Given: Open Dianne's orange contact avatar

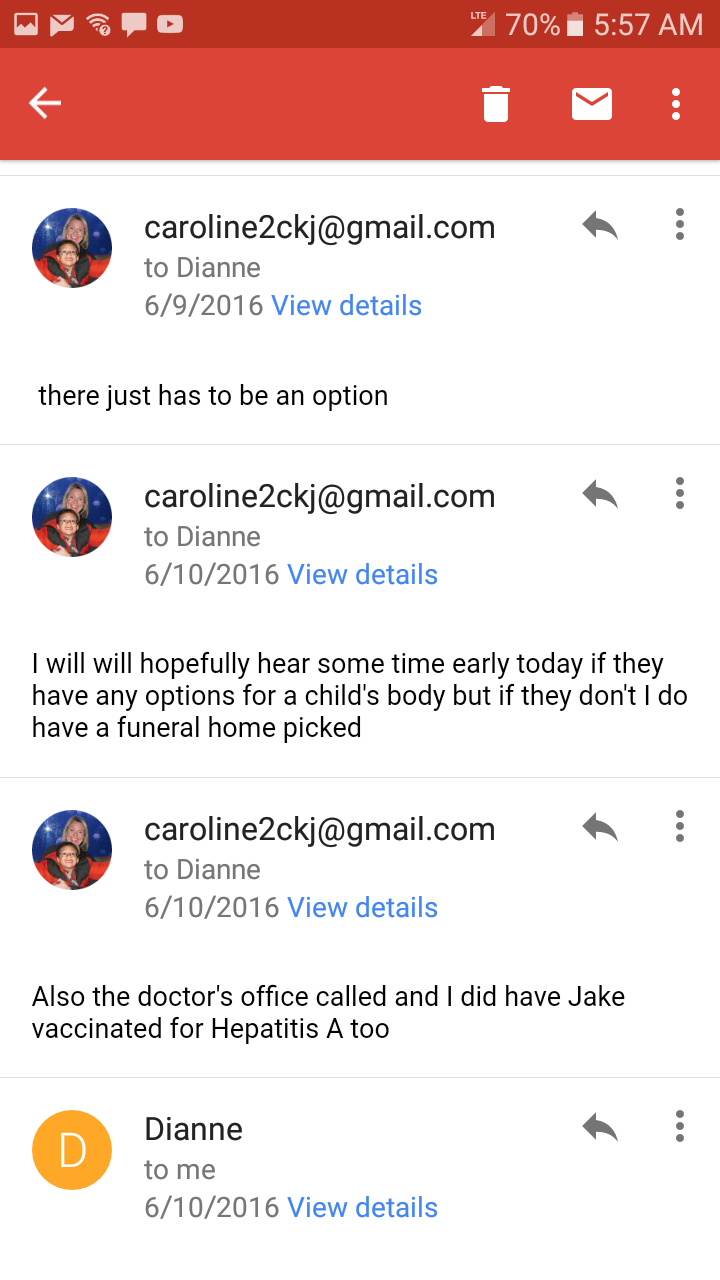Looking at the screenshot, I should click(72, 1150).
